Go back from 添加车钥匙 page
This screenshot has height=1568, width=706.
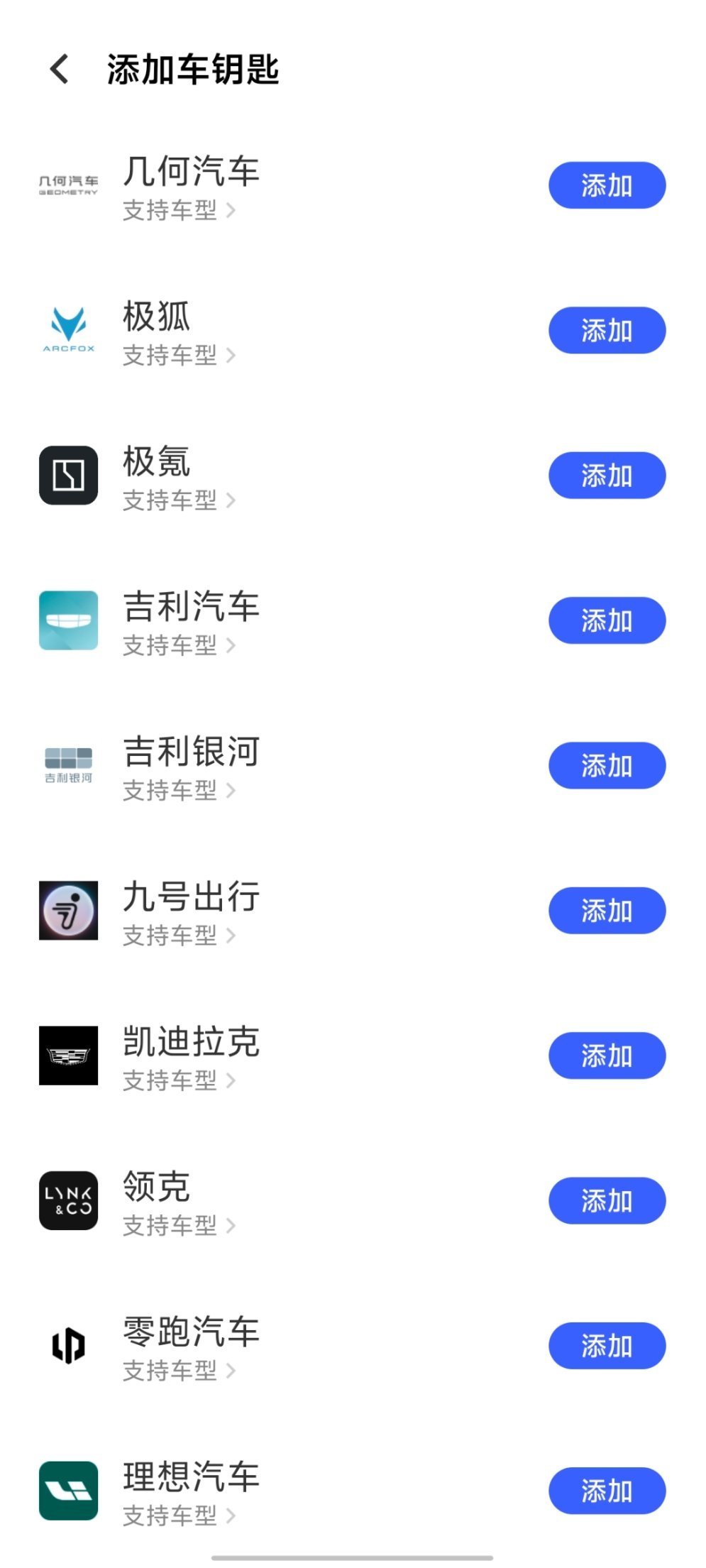click(x=60, y=70)
